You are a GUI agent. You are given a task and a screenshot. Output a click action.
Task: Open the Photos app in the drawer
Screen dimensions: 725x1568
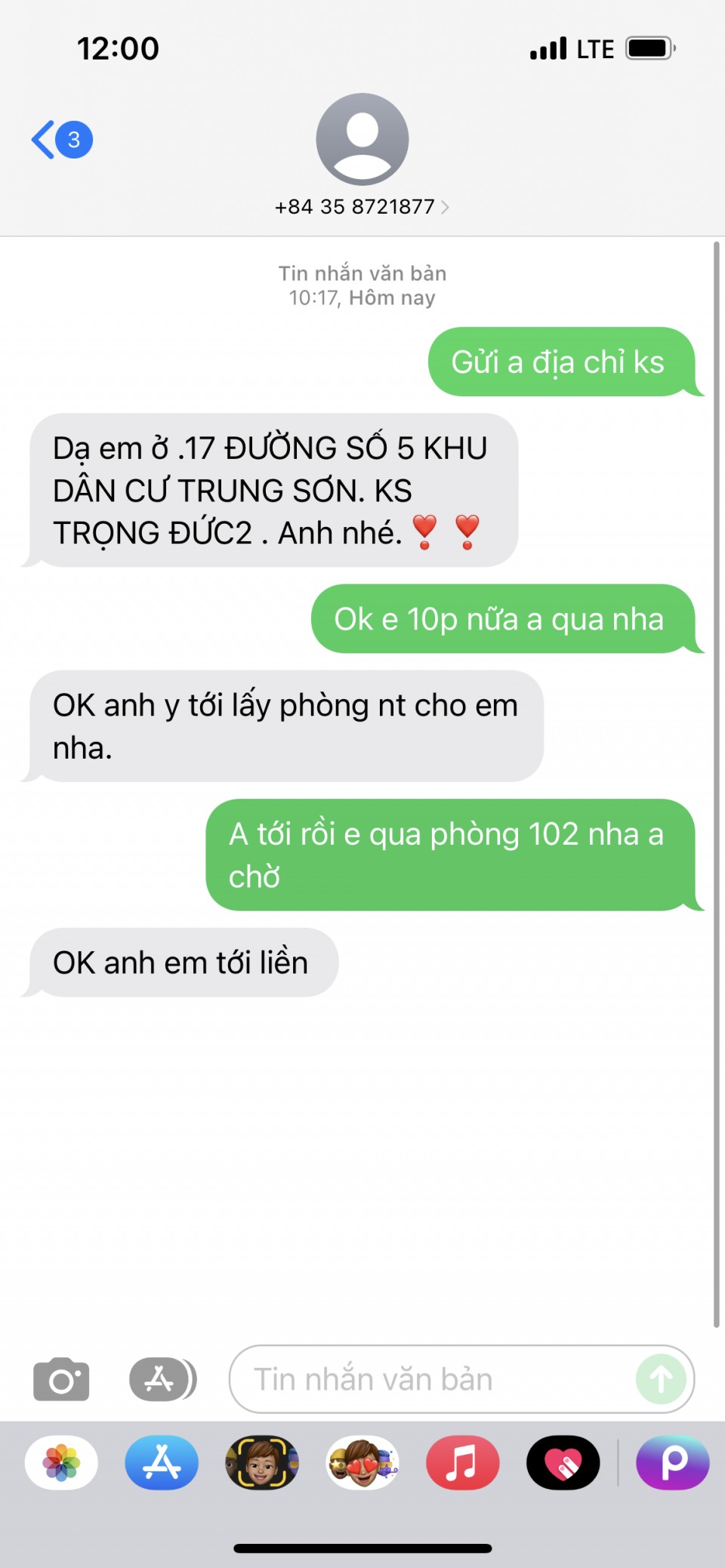click(x=61, y=1462)
